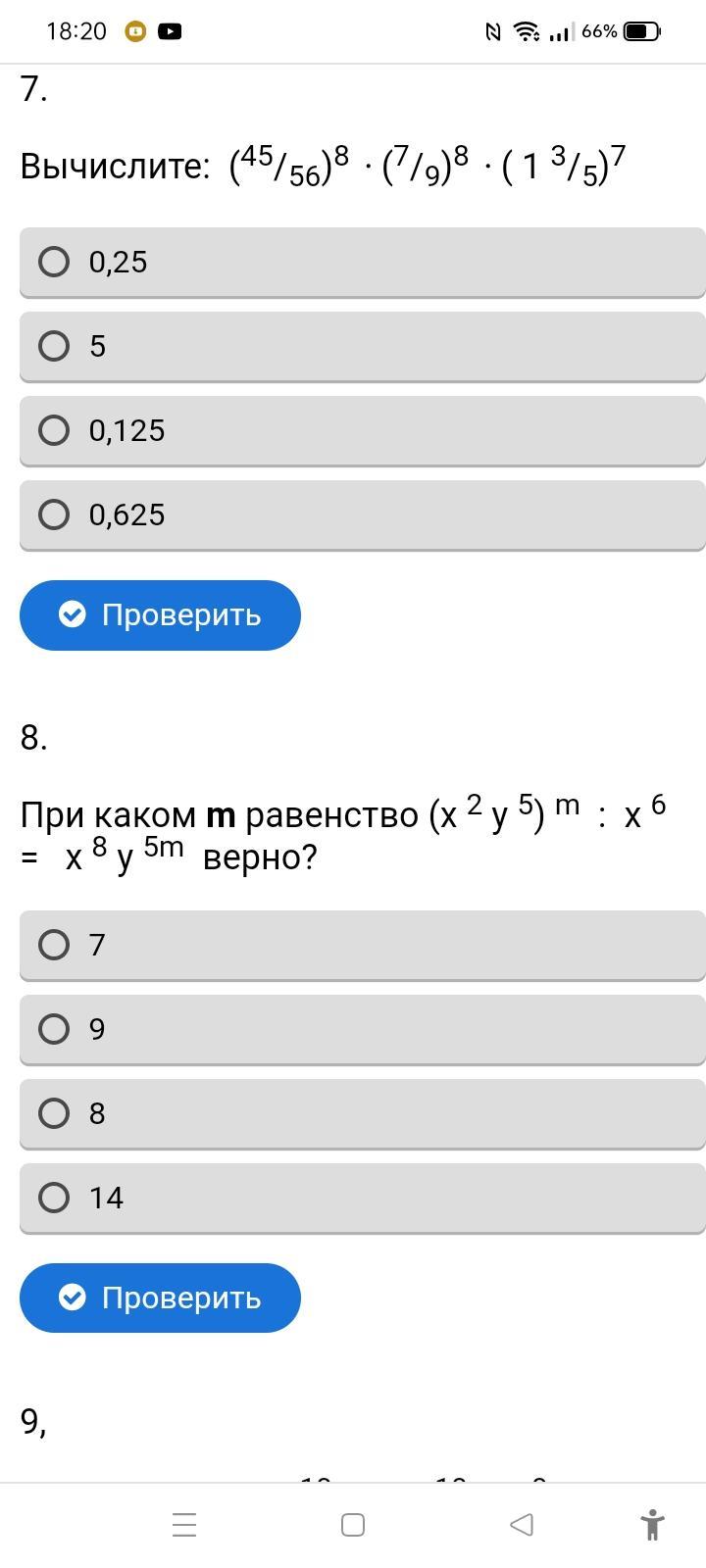Open the accessibility shortcut button
The width and height of the screenshot is (706, 1568).
click(x=652, y=1525)
